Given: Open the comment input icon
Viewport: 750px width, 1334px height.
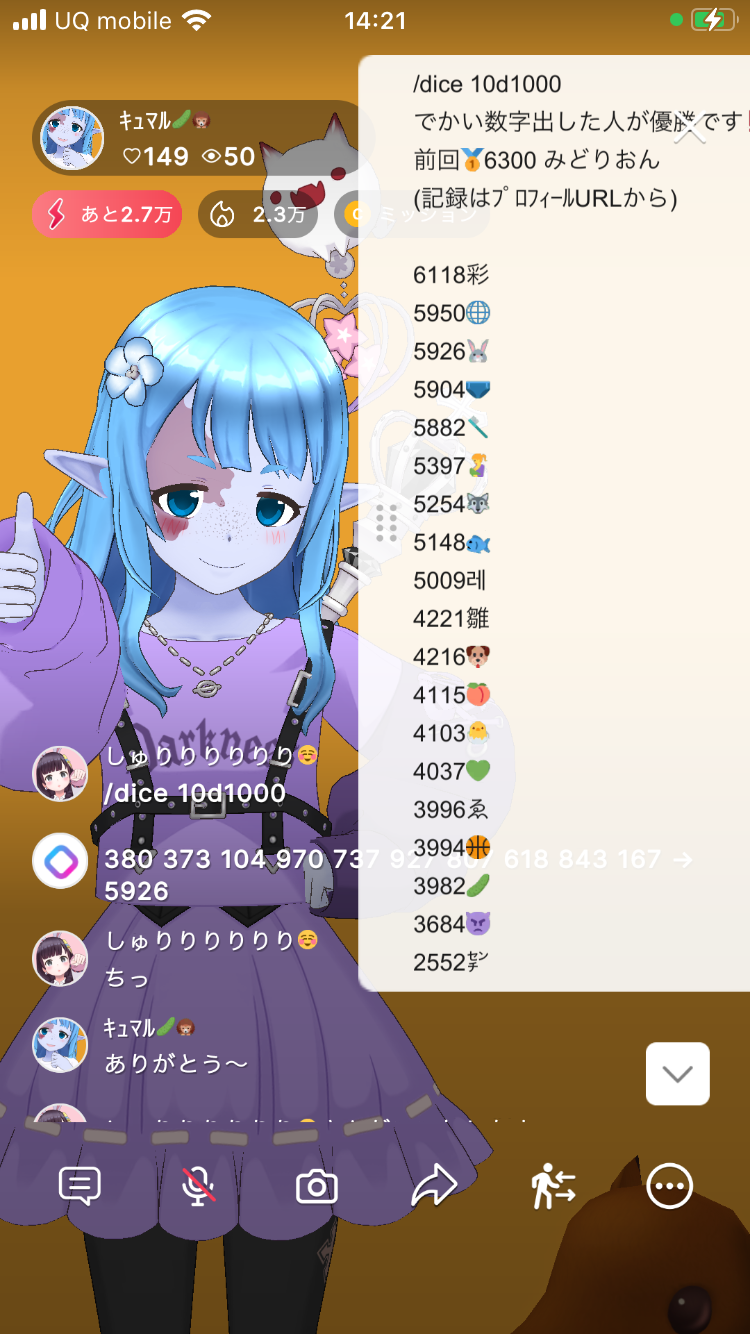Looking at the screenshot, I should (80, 1186).
